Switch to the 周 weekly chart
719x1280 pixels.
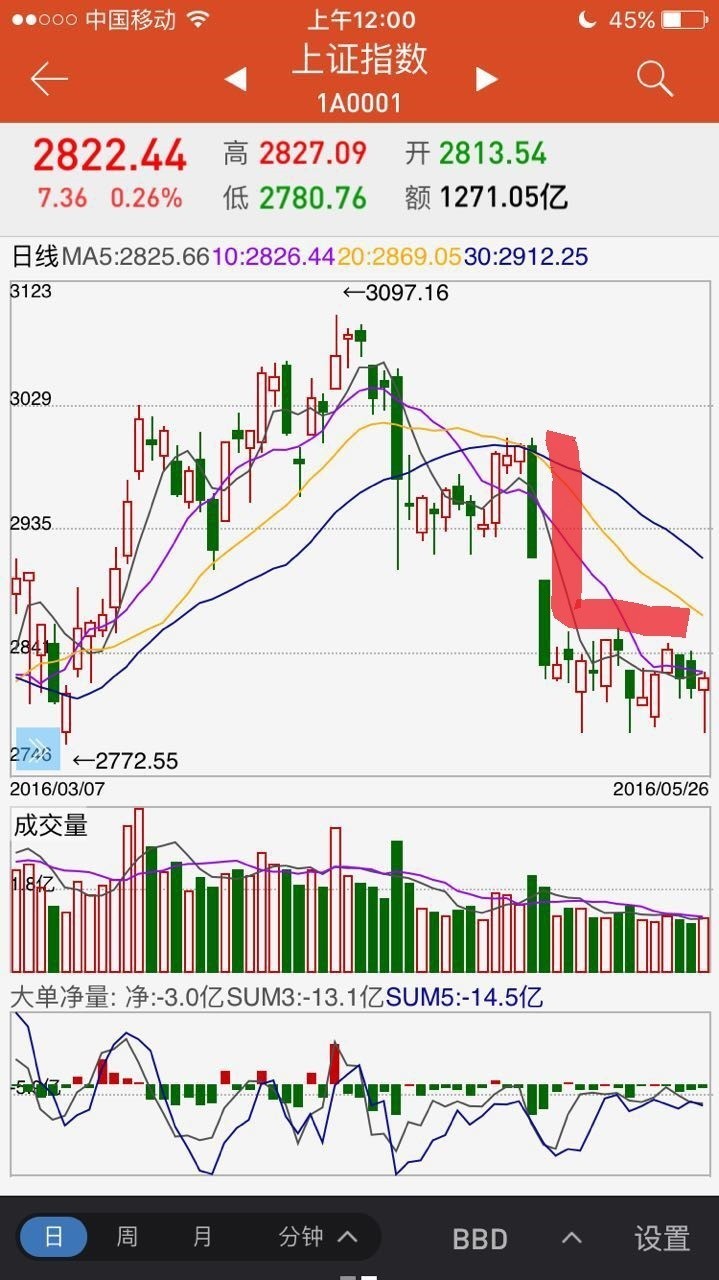click(x=127, y=1237)
